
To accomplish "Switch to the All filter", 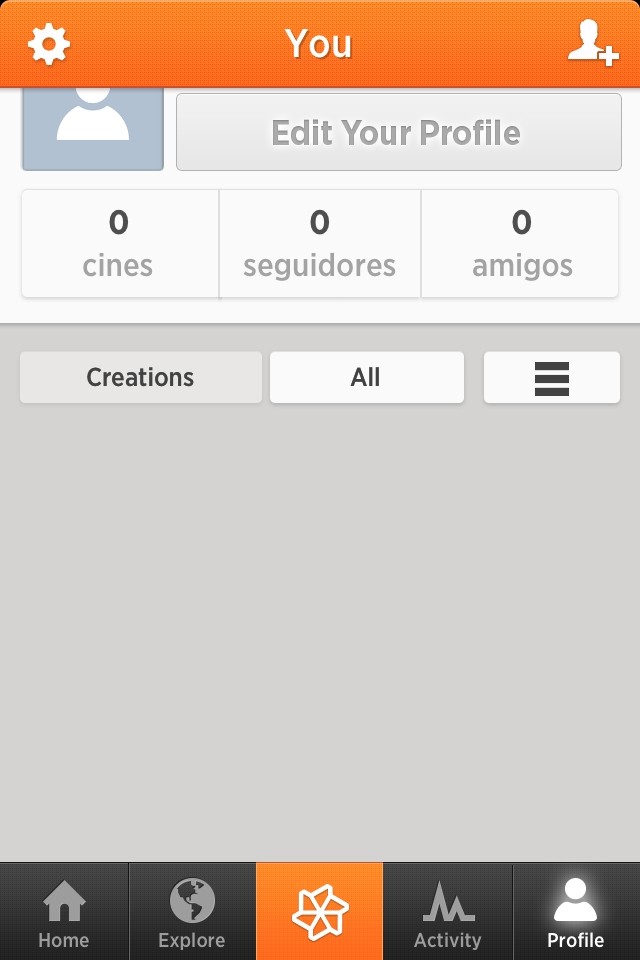I will [366, 377].
